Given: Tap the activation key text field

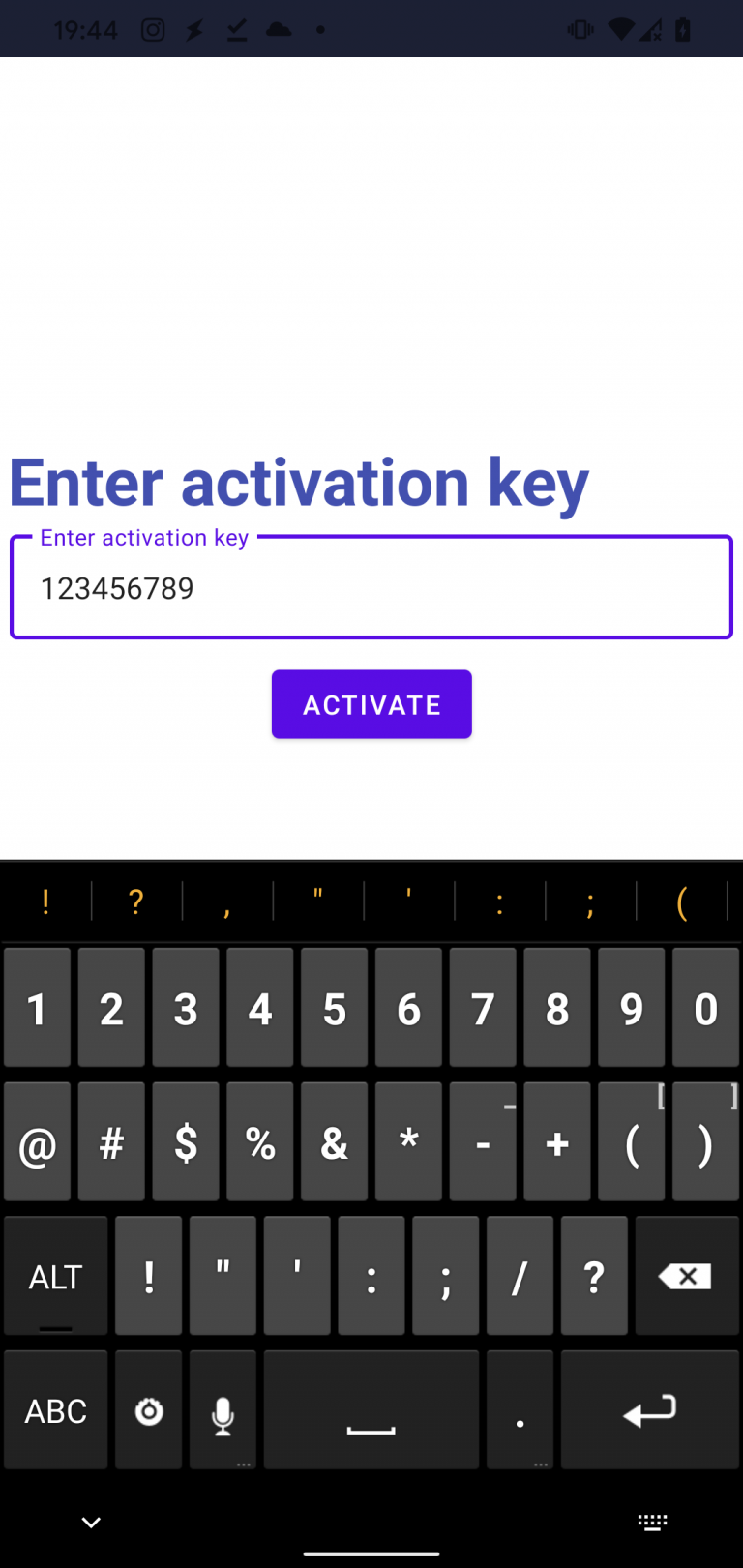Looking at the screenshot, I should pos(371,588).
